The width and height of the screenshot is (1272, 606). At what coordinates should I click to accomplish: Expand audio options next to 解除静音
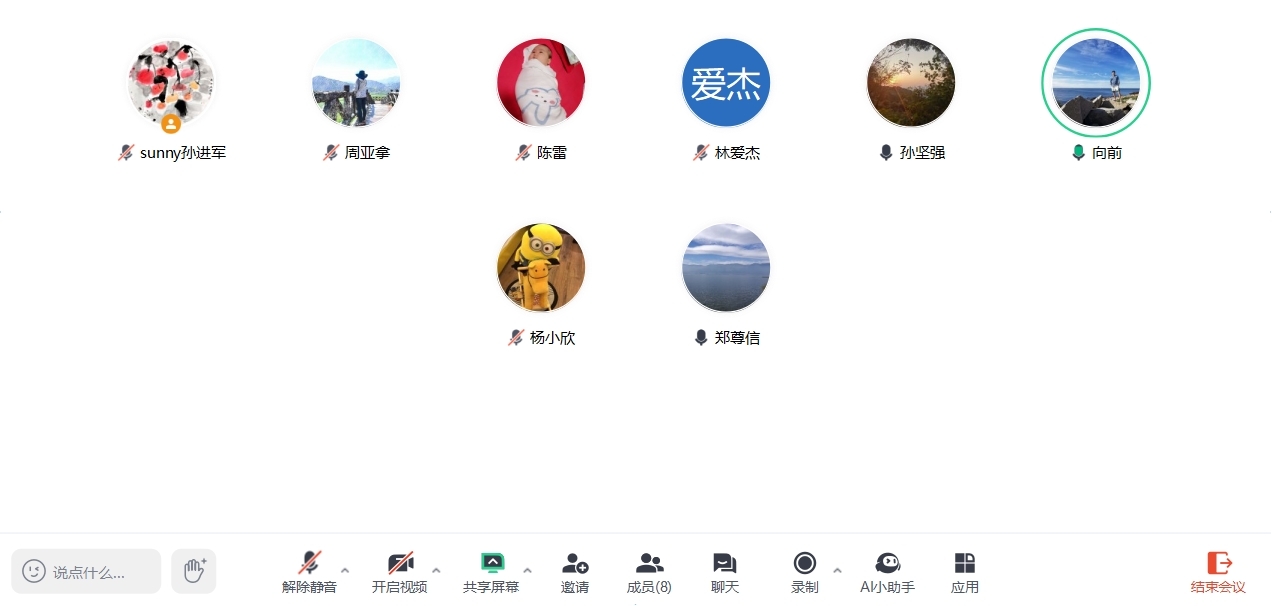click(x=345, y=570)
